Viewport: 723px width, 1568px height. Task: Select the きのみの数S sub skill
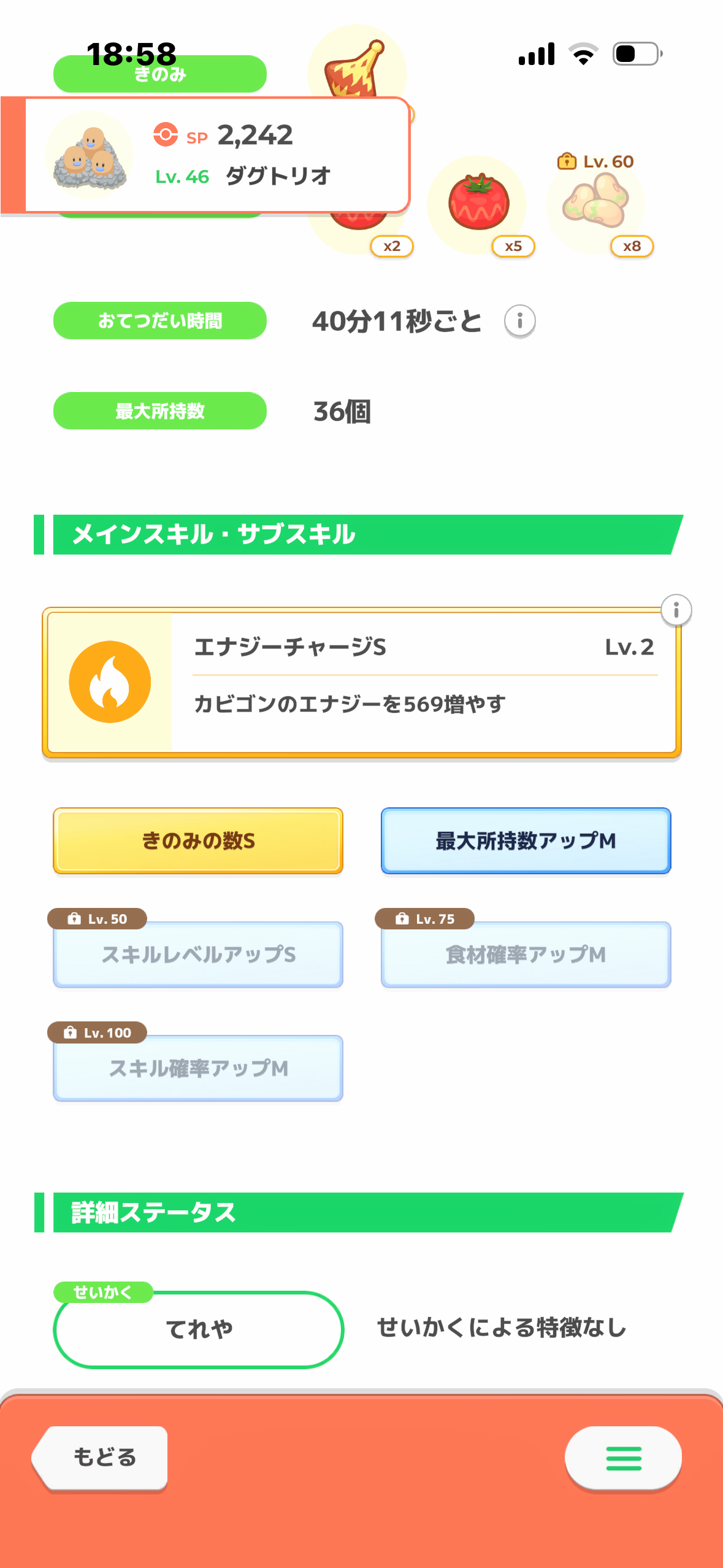tap(198, 840)
